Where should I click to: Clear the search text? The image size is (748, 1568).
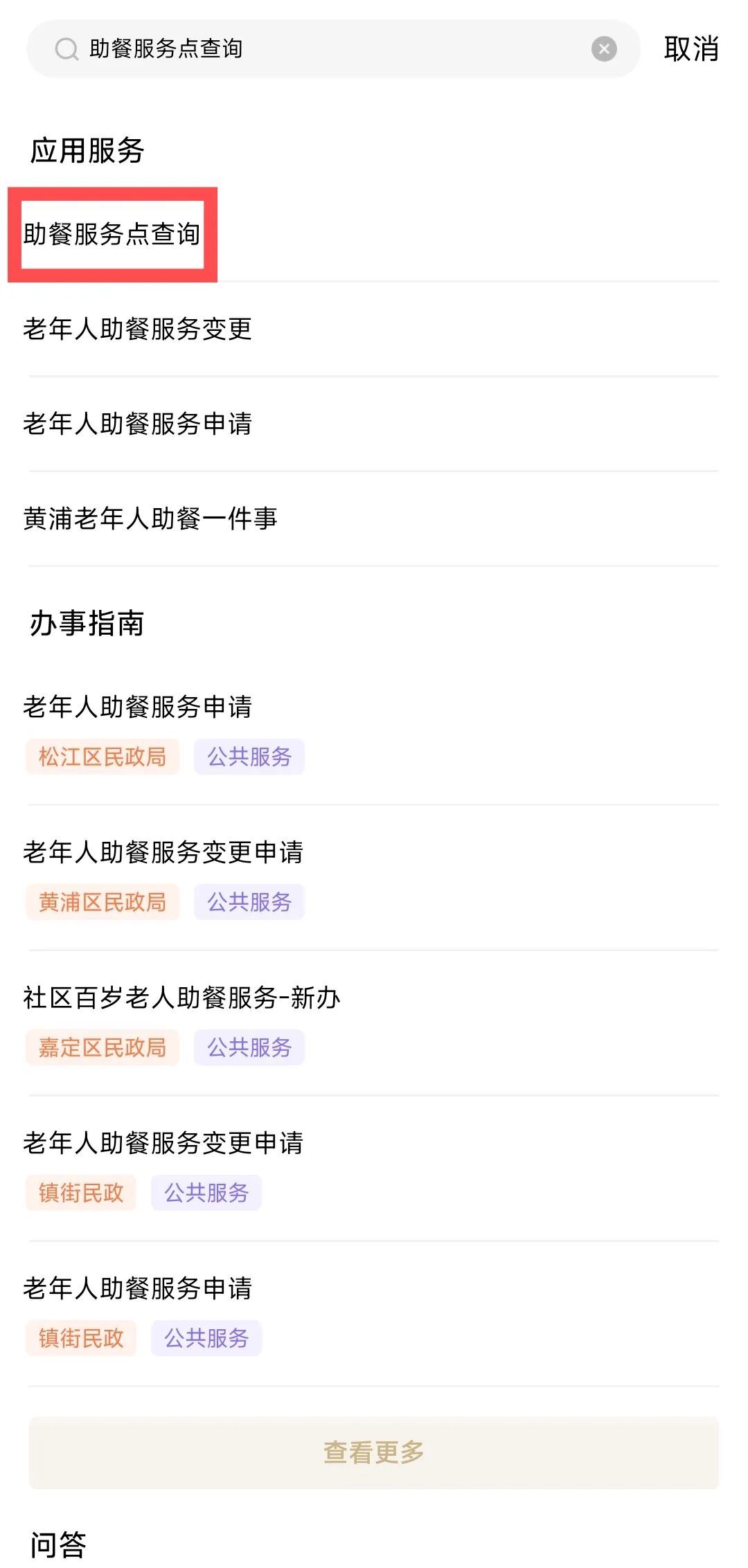point(604,49)
